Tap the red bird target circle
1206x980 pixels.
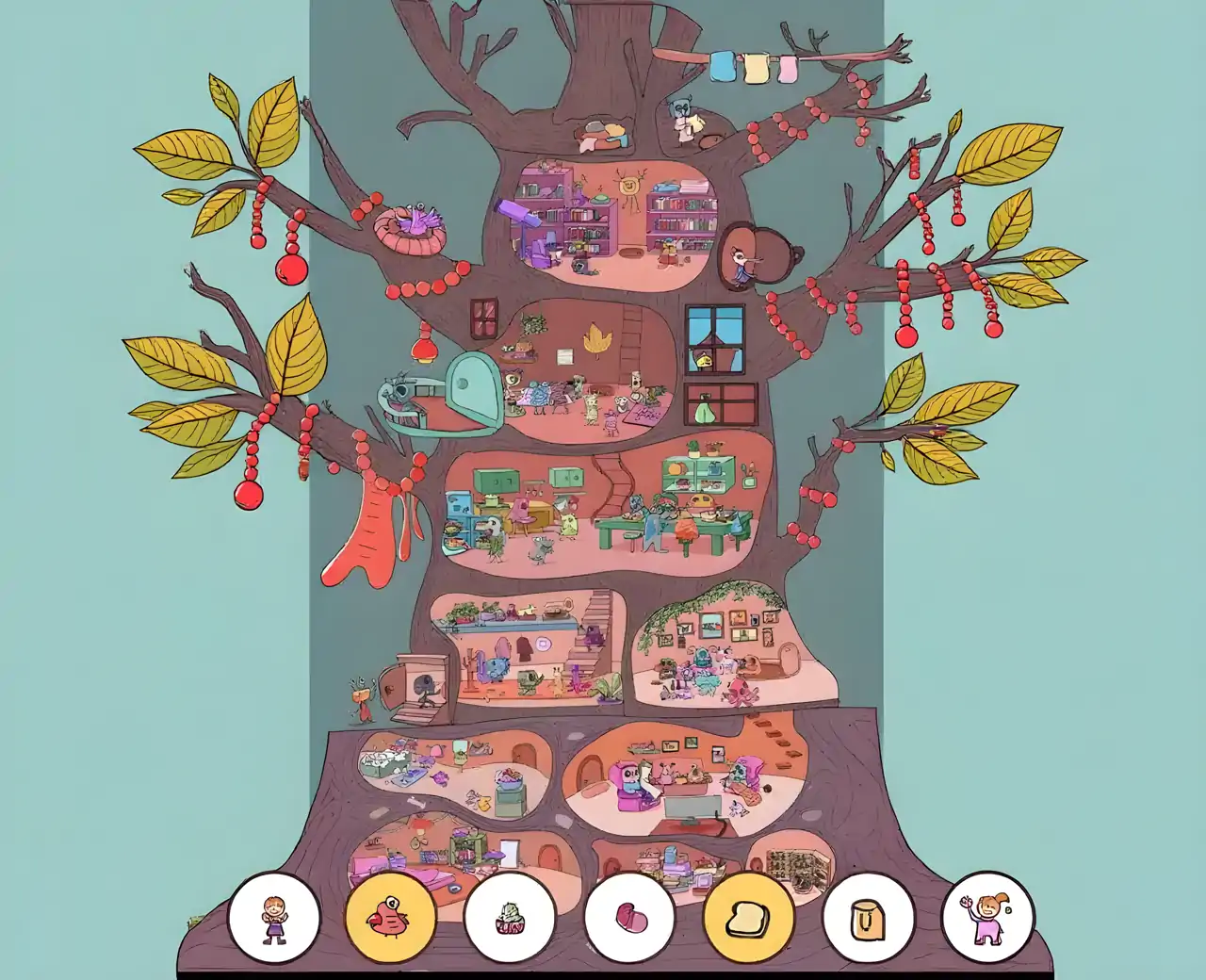coord(391,918)
